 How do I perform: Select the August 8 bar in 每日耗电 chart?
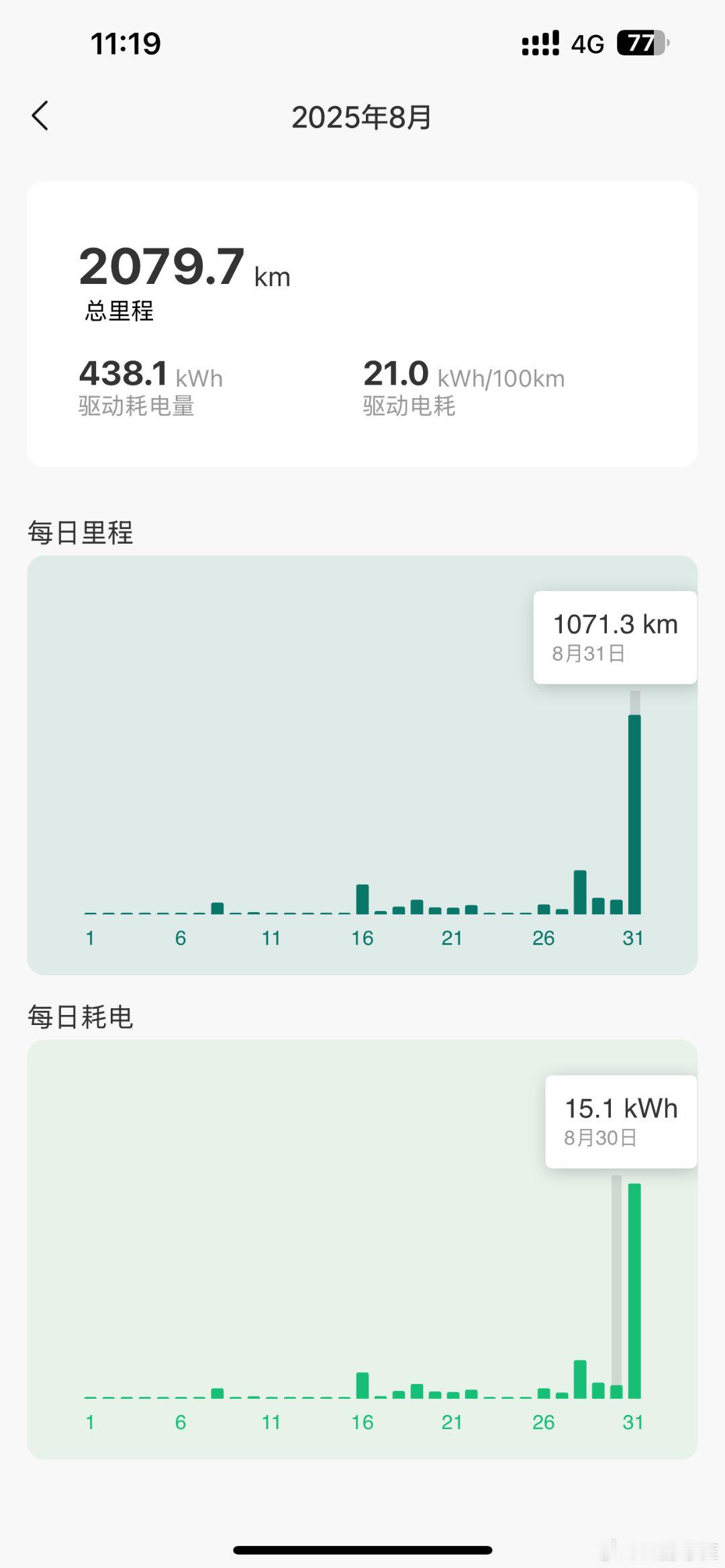(x=217, y=1393)
